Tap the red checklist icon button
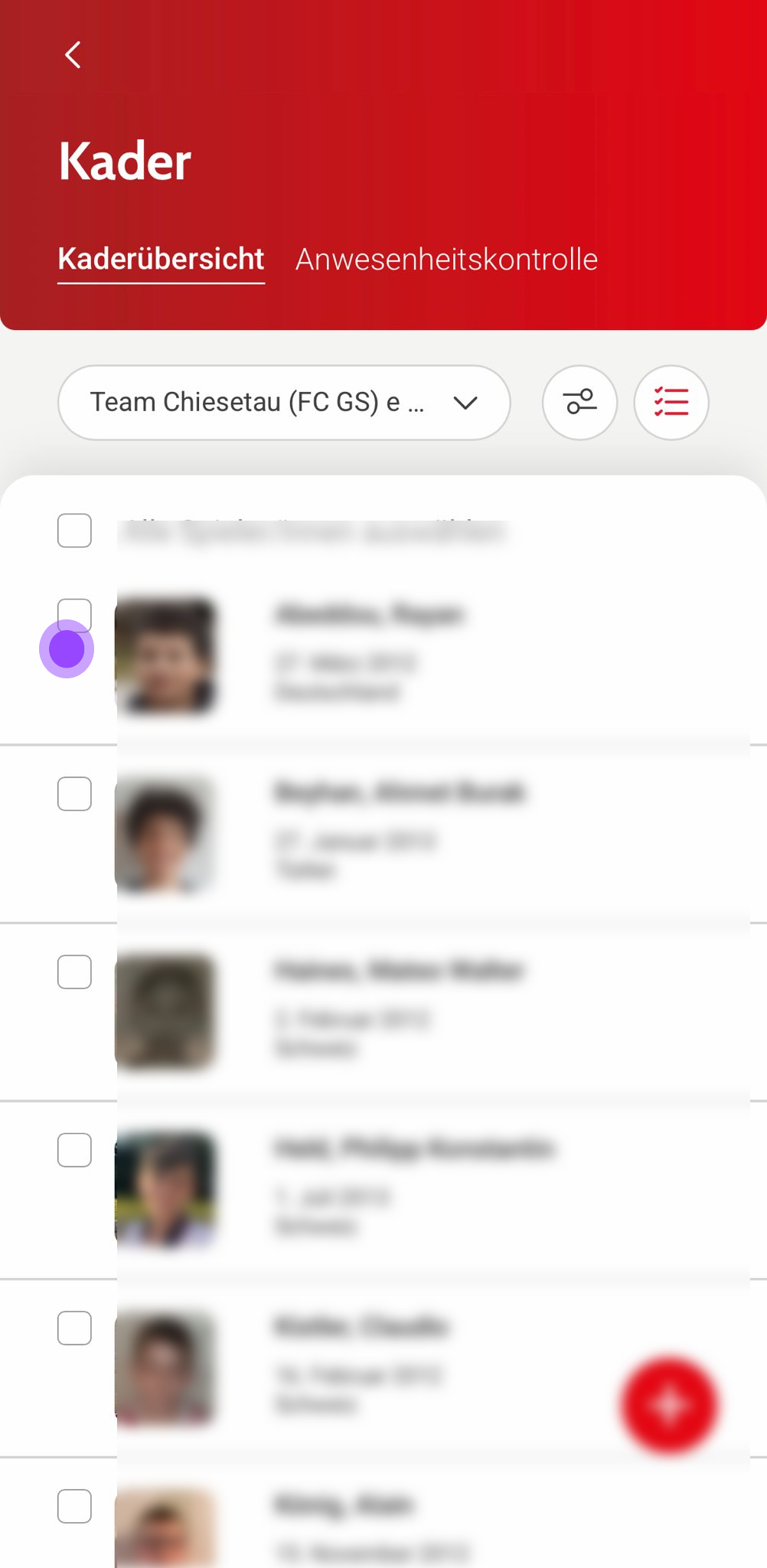 [x=671, y=403]
